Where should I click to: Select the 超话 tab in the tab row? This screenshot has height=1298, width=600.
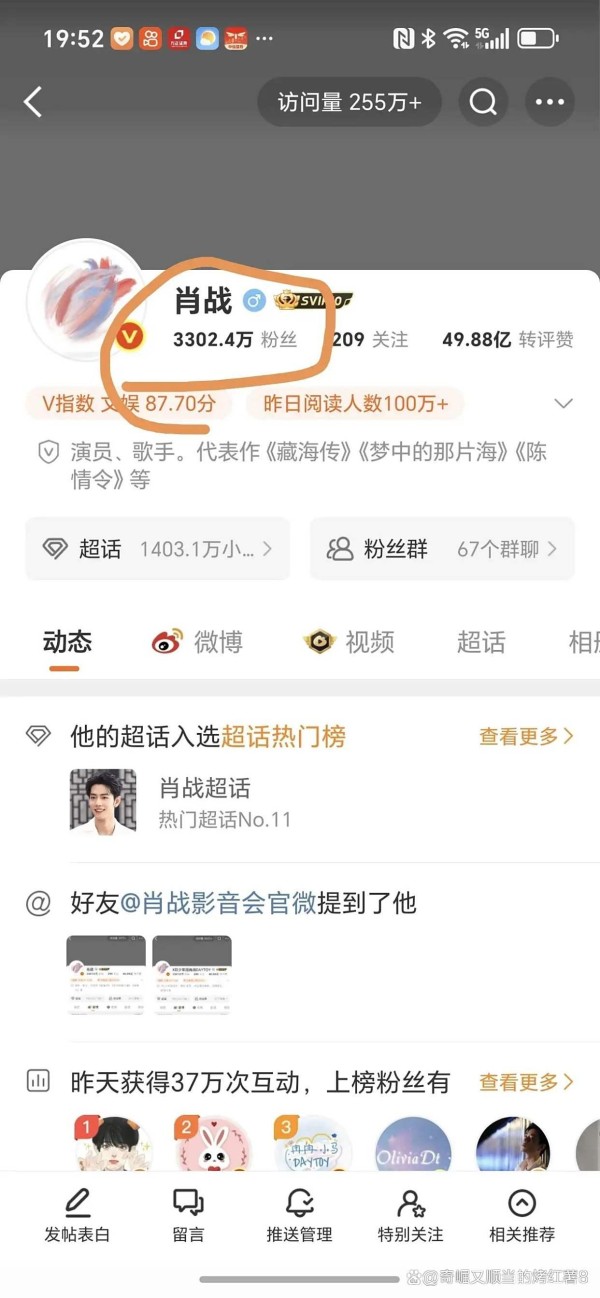click(481, 642)
